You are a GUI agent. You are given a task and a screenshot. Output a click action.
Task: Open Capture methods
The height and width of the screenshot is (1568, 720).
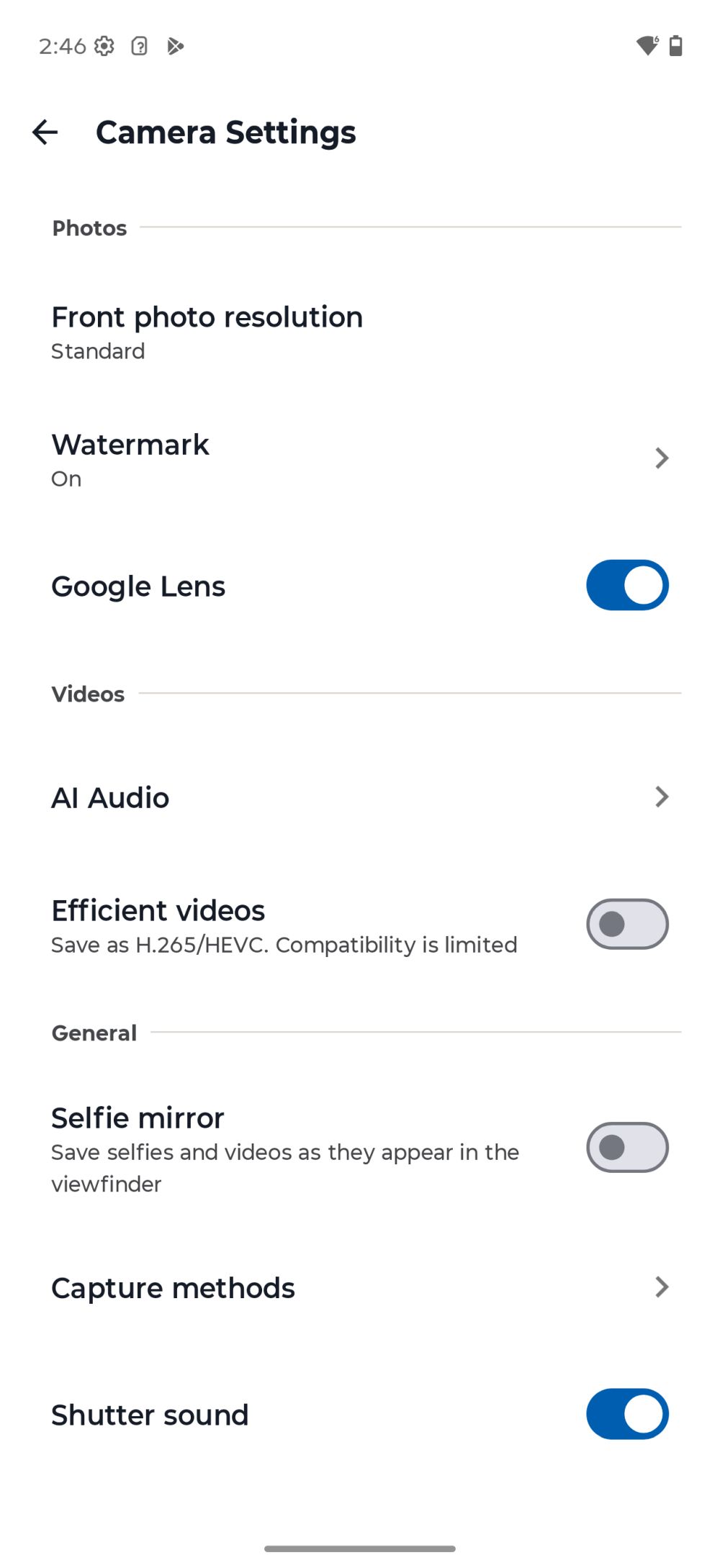click(x=360, y=1287)
